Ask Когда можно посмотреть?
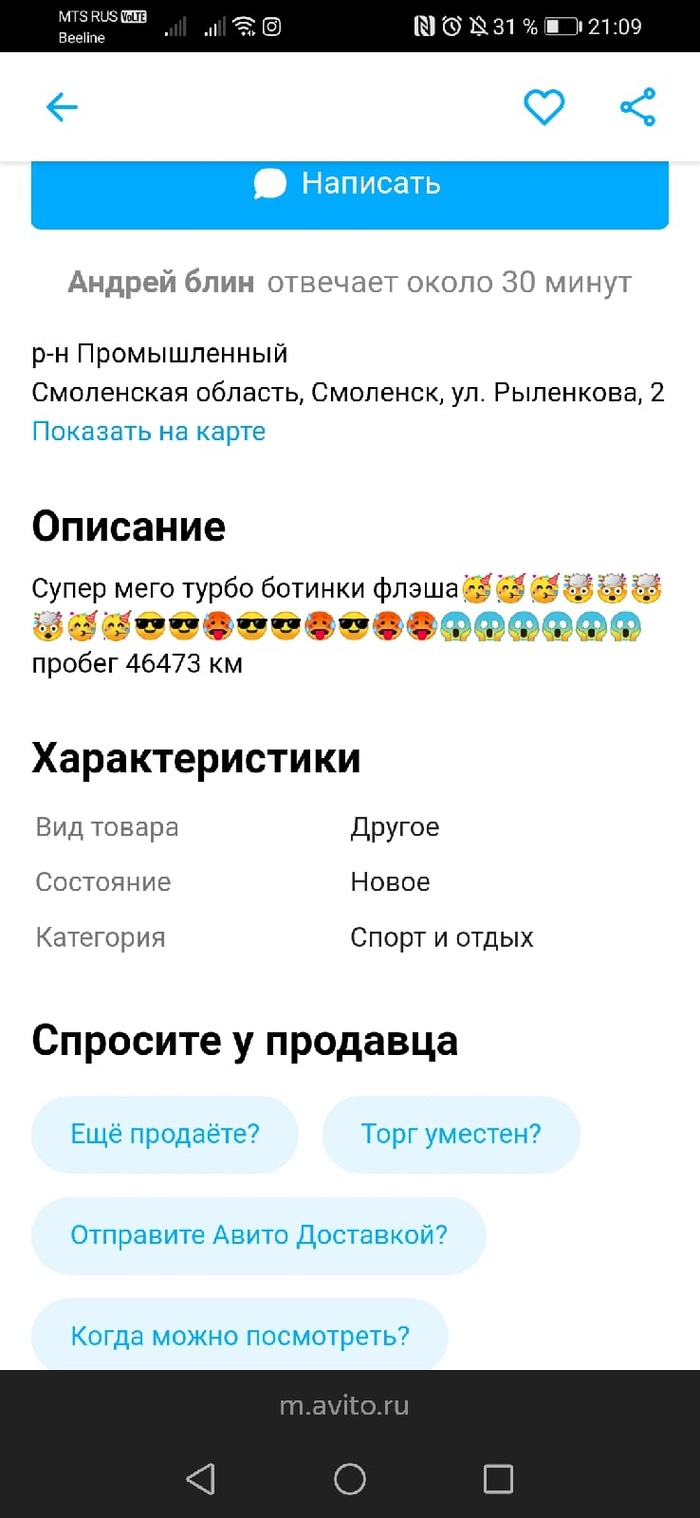 point(240,1336)
